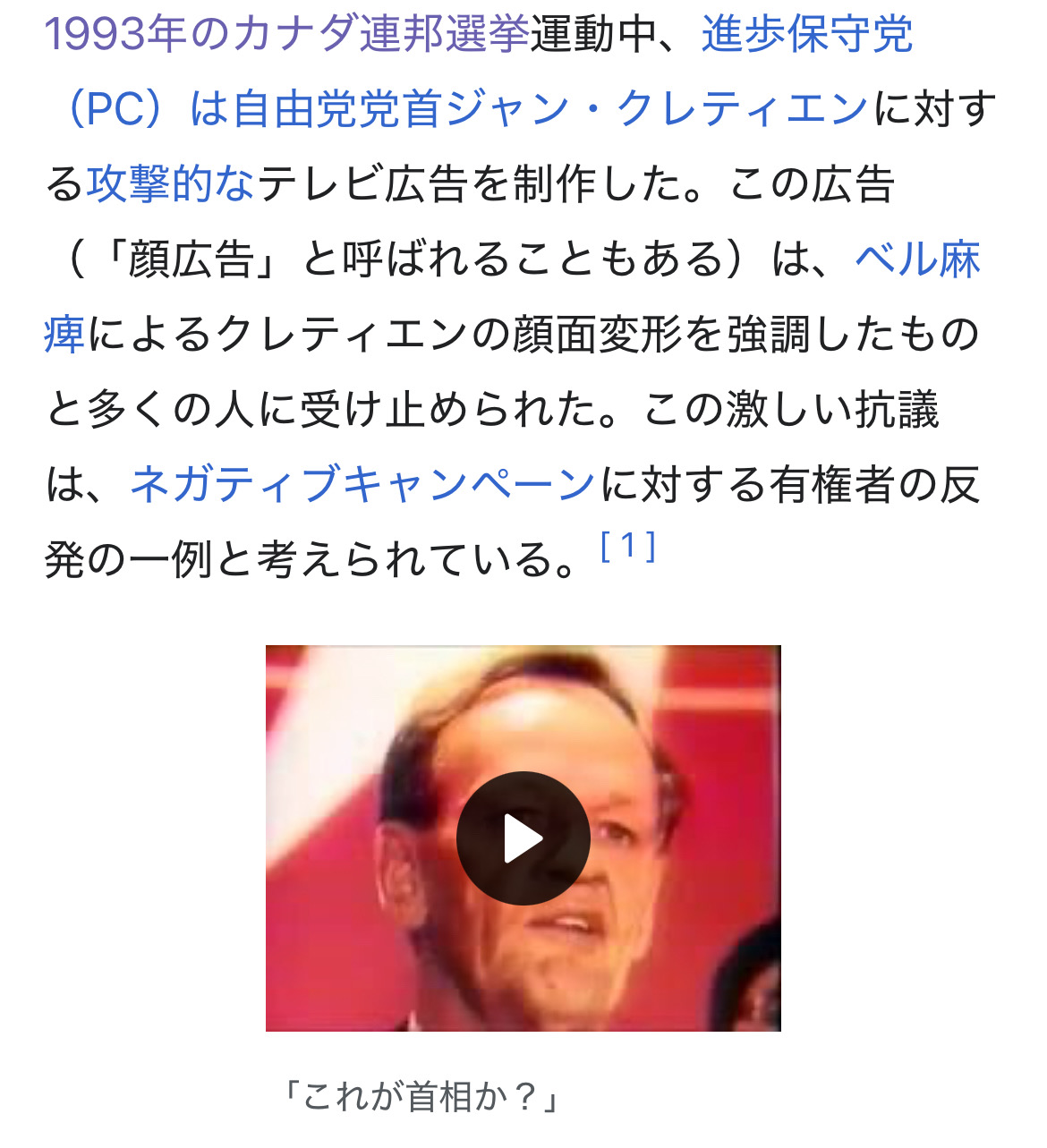Open the 1993年のカナダ連邦選挙 link
The width and height of the screenshot is (1047, 1148).
coord(286,36)
